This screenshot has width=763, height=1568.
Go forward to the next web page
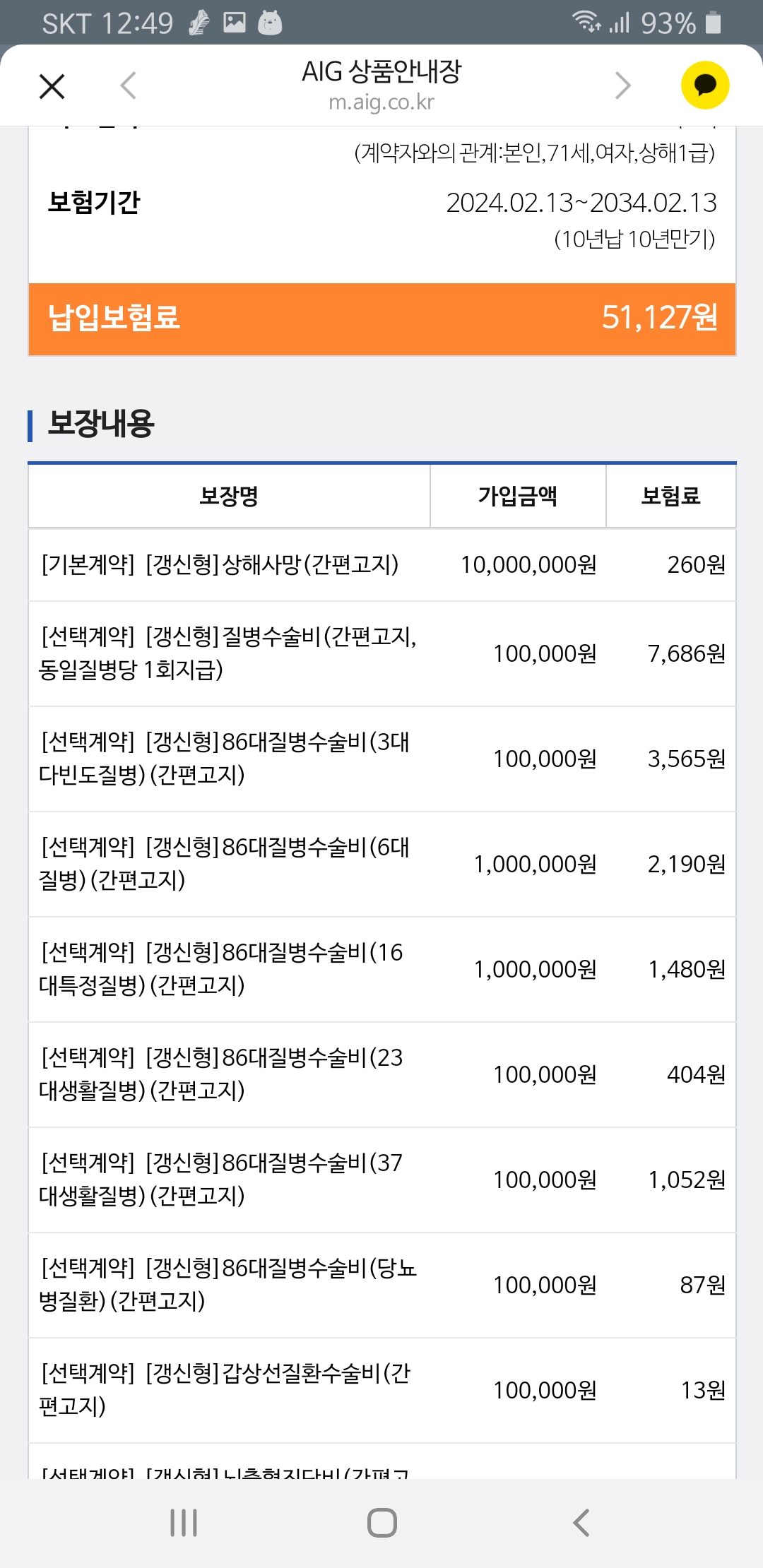[x=622, y=86]
